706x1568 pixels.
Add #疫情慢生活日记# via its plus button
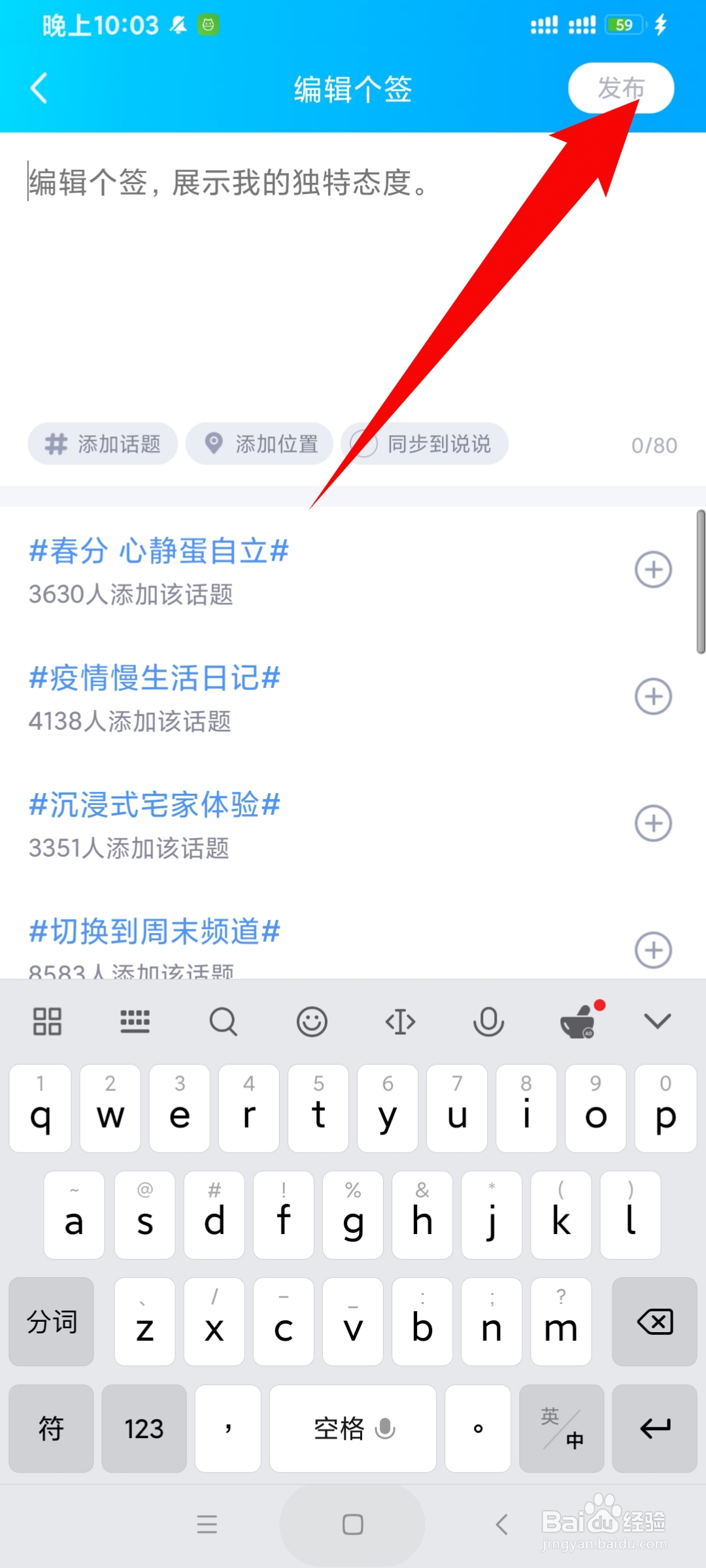click(652, 696)
